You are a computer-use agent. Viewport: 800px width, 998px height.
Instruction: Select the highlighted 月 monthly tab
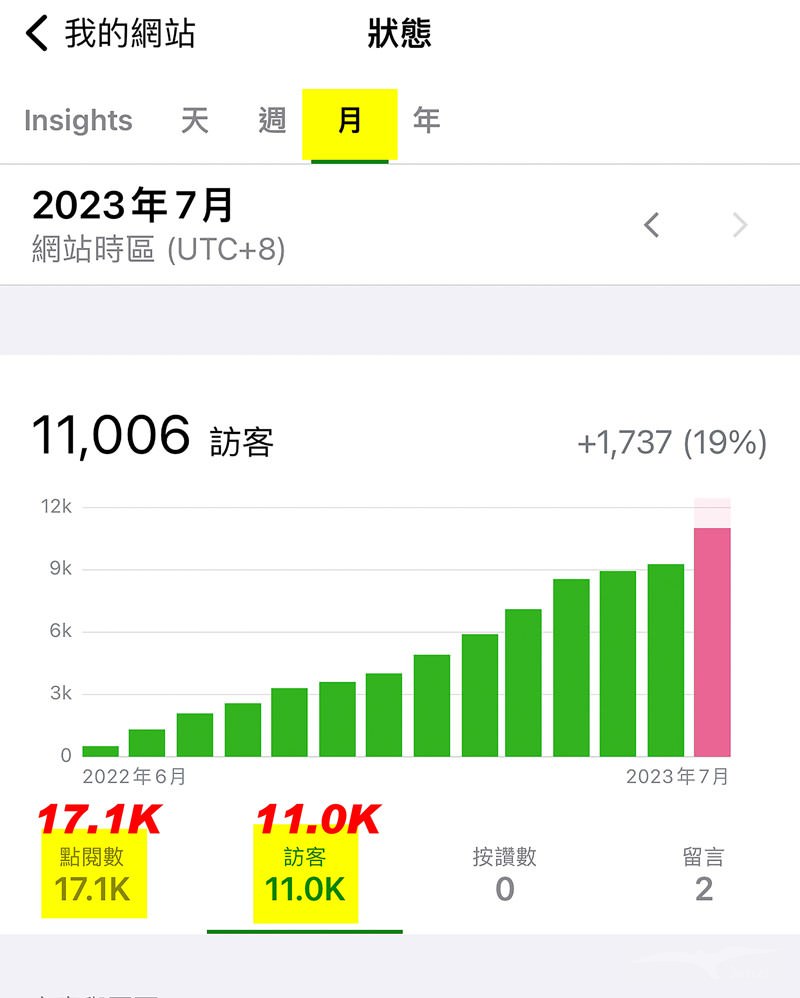[348, 120]
